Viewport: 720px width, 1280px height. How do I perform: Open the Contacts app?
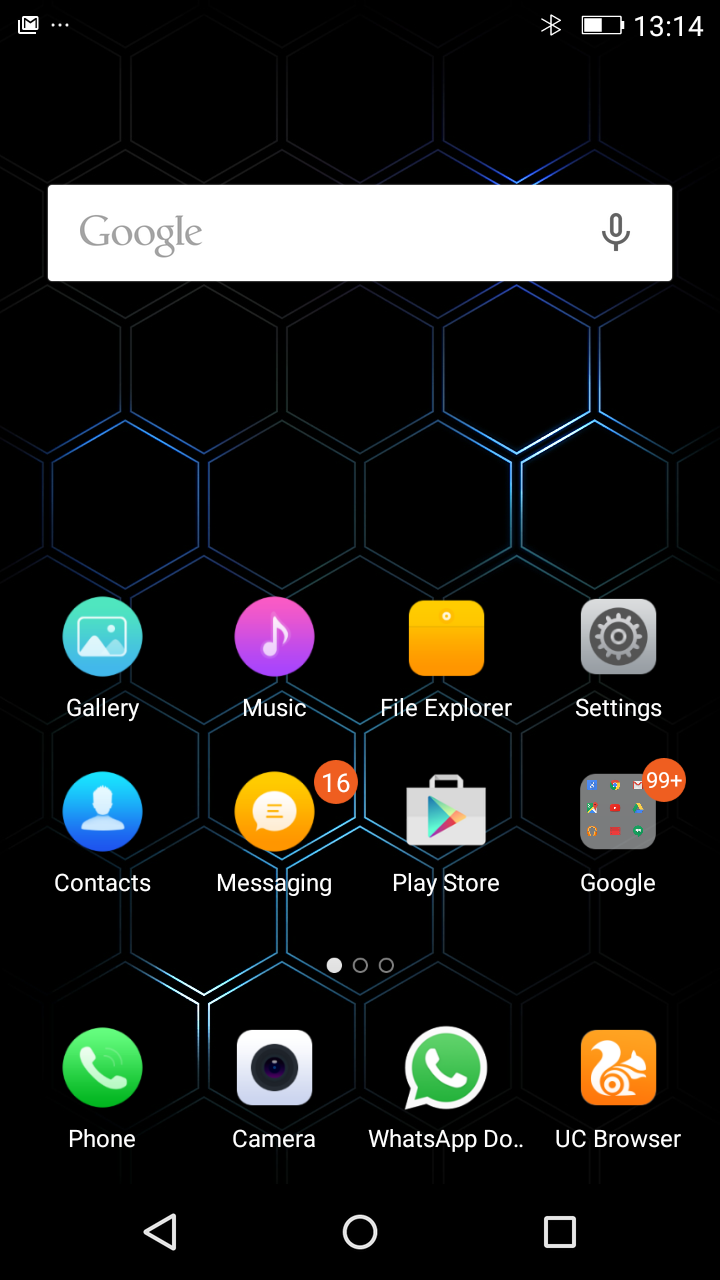pyautogui.click(x=102, y=812)
